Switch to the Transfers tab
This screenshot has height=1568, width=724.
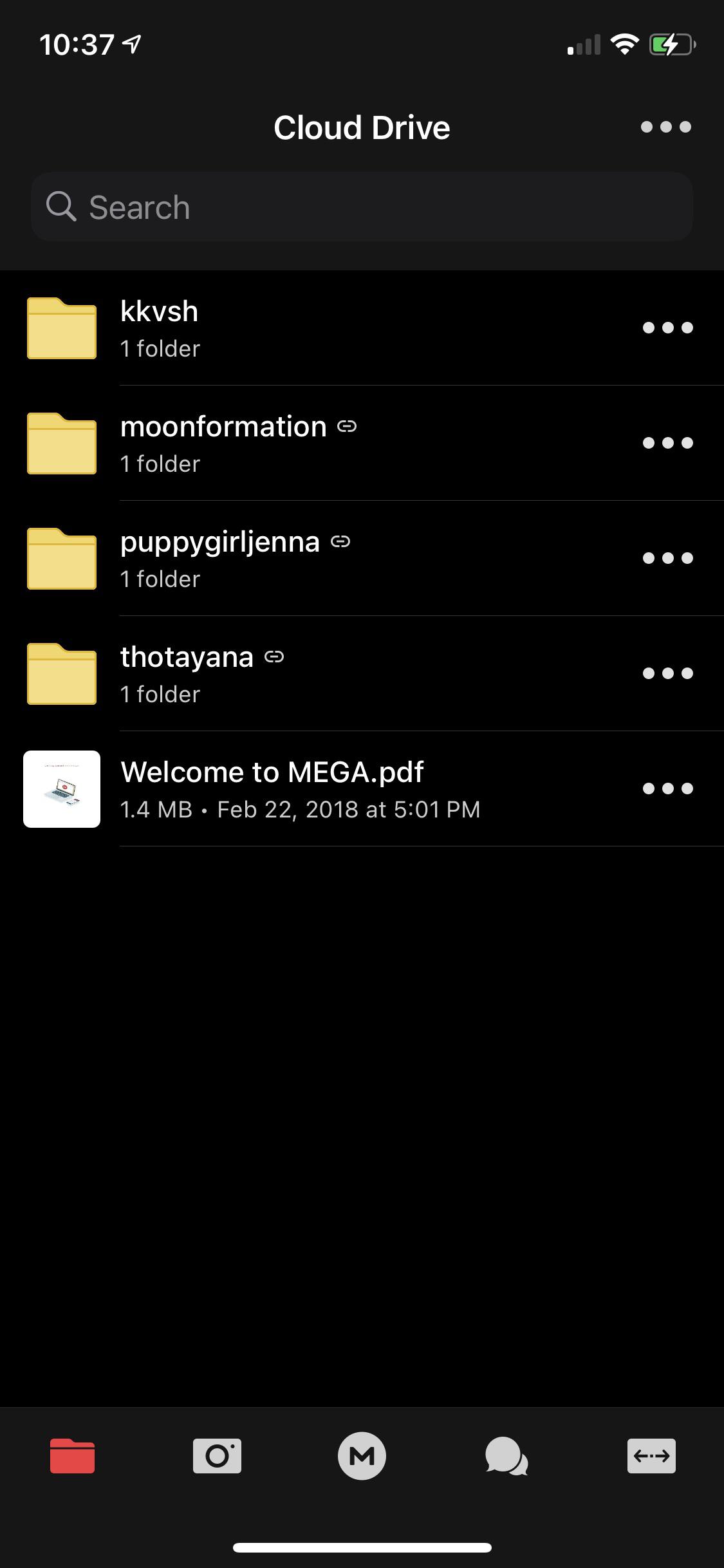pyautogui.click(x=651, y=1455)
